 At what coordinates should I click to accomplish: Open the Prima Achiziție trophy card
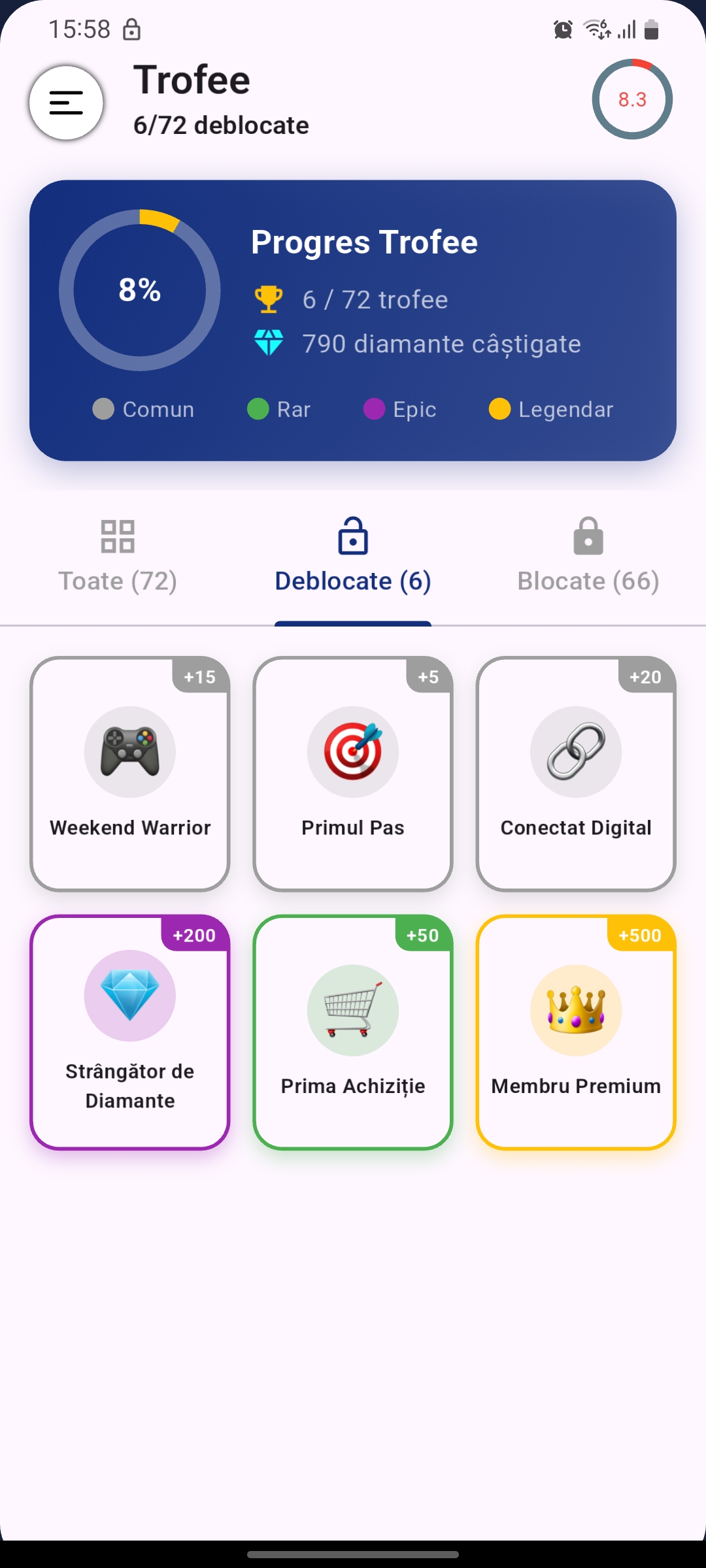[353, 1032]
